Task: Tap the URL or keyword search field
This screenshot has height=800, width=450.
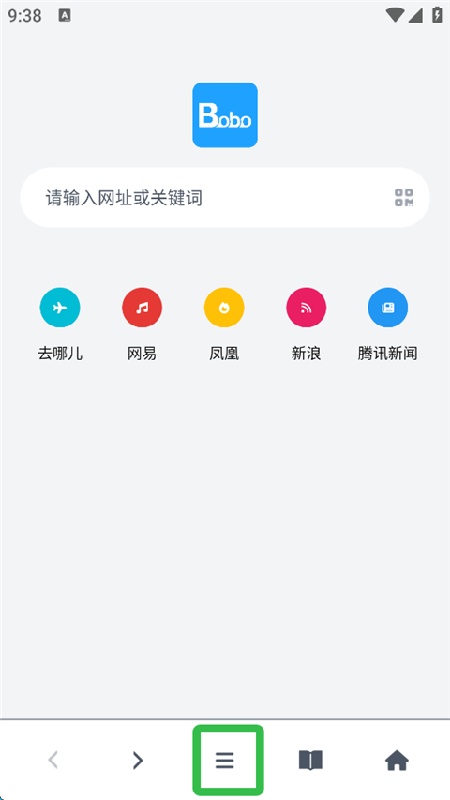Action: (x=224, y=197)
